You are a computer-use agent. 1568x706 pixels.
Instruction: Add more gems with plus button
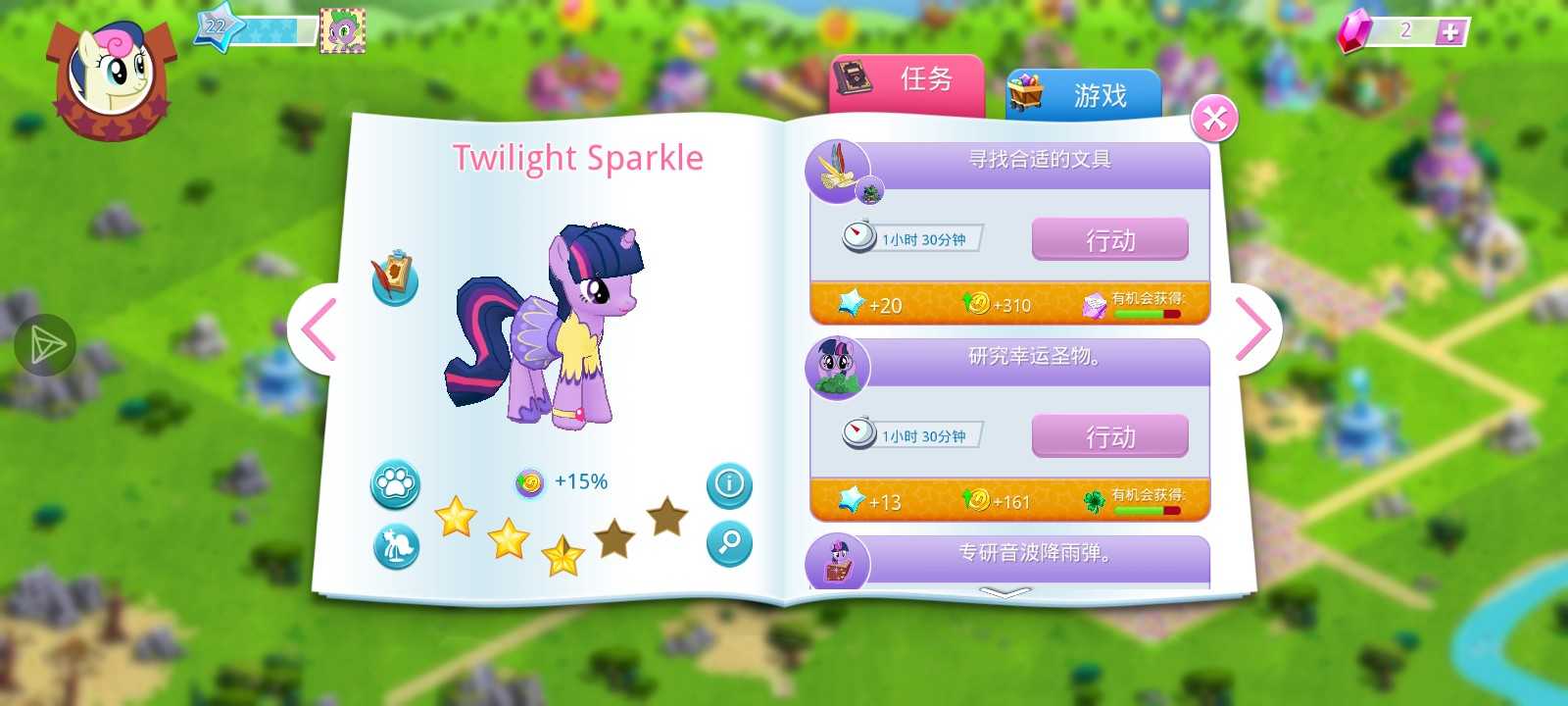coord(1449,31)
